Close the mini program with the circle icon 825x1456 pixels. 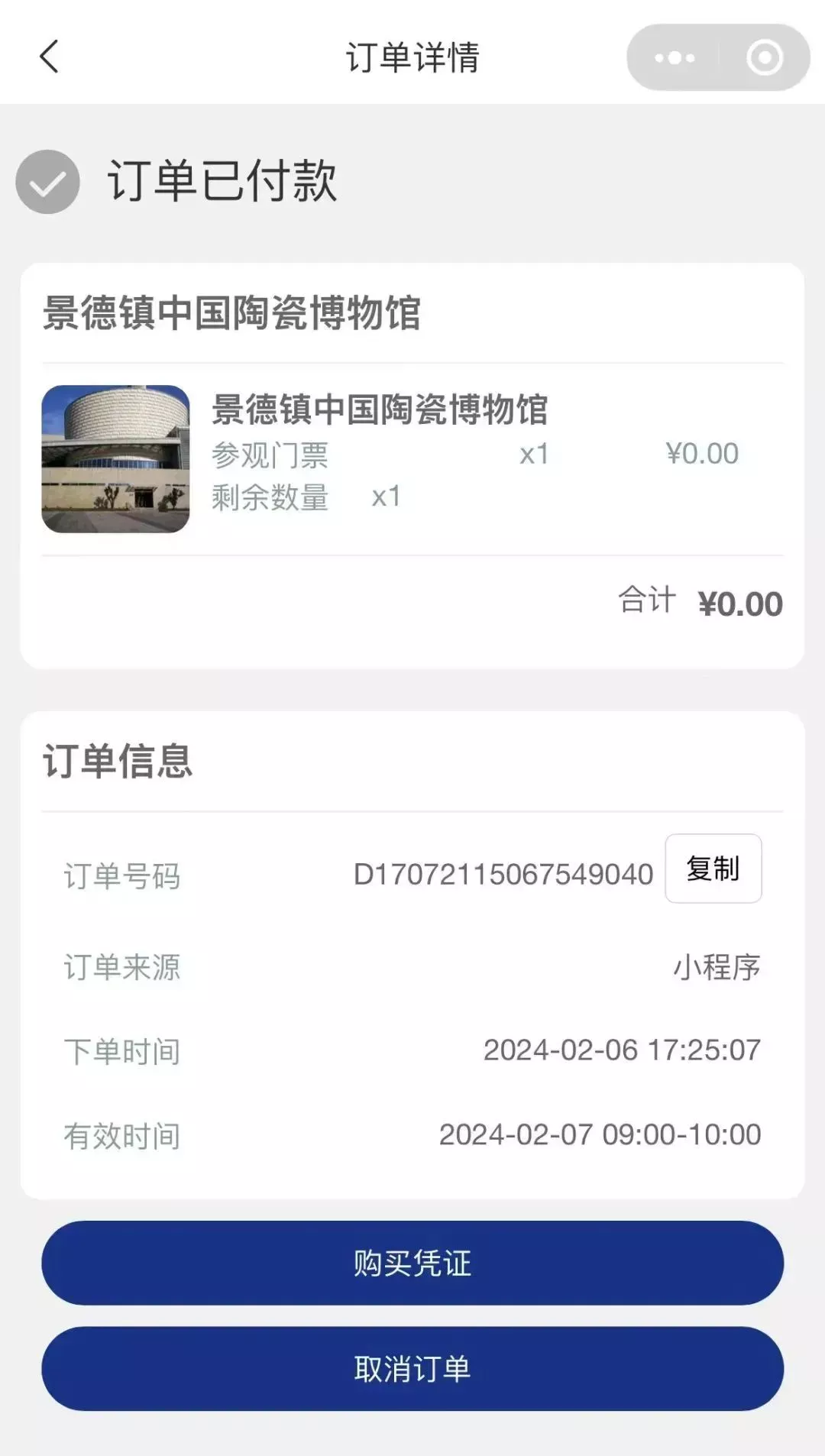pyautogui.click(x=765, y=58)
